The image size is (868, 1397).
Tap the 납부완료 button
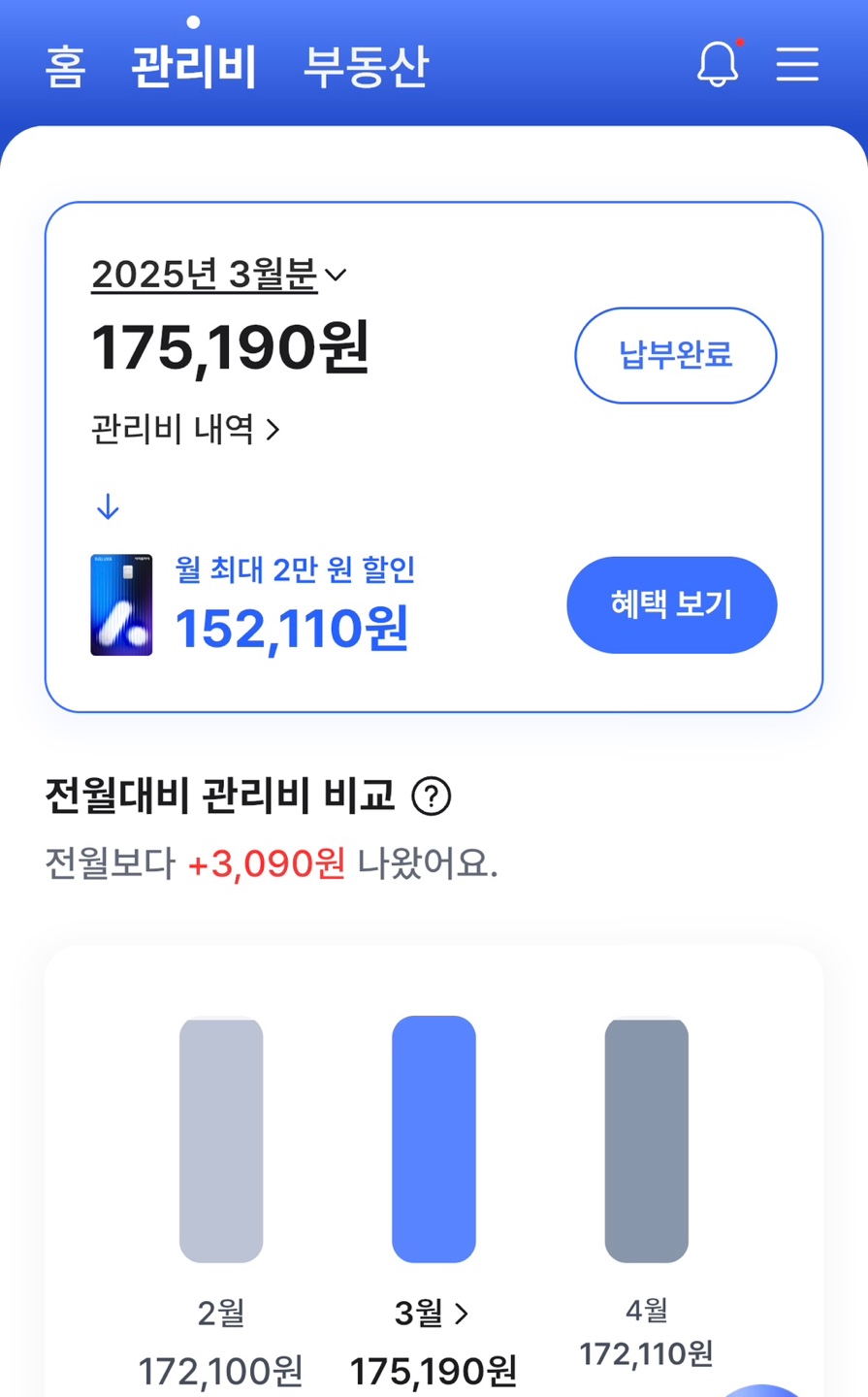coord(676,355)
